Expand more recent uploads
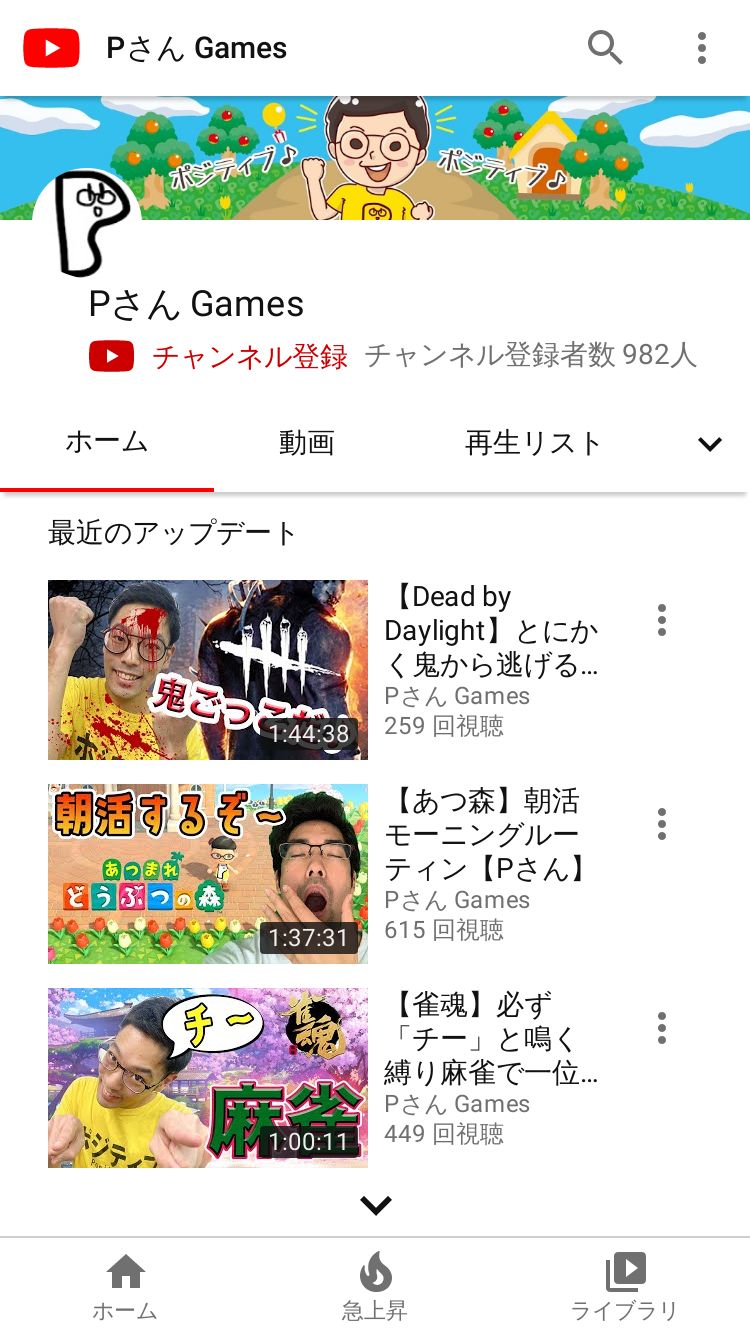750x1334 pixels. pyautogui.click(x=375, y=1206)
